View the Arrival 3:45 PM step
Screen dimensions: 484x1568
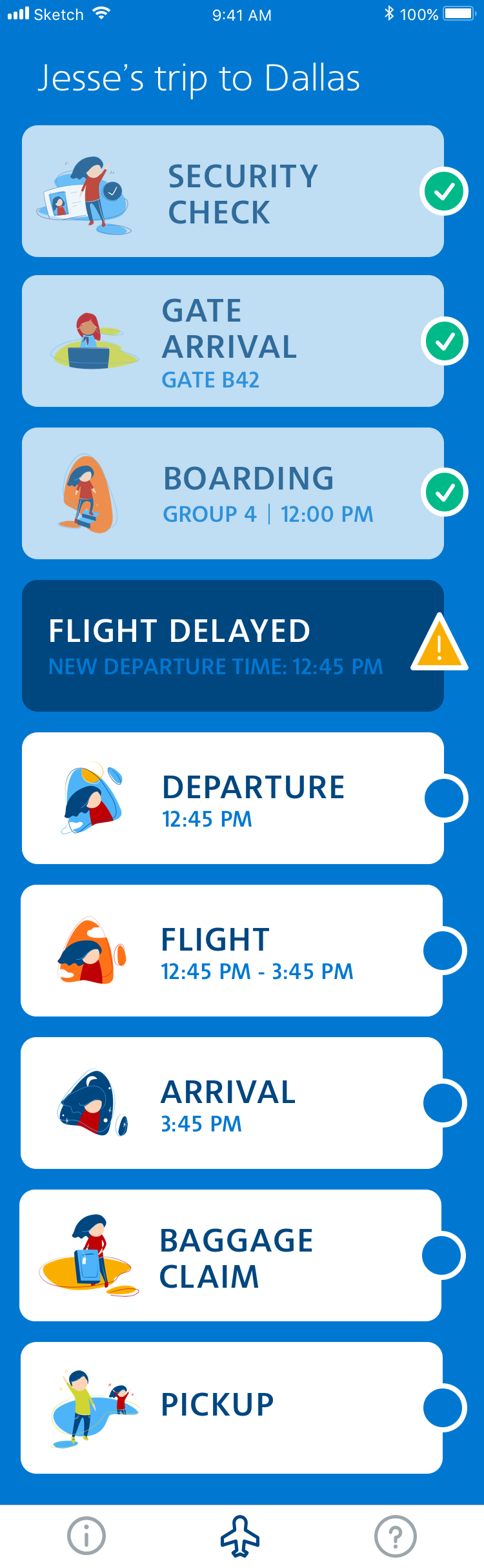pos(232,1103)
